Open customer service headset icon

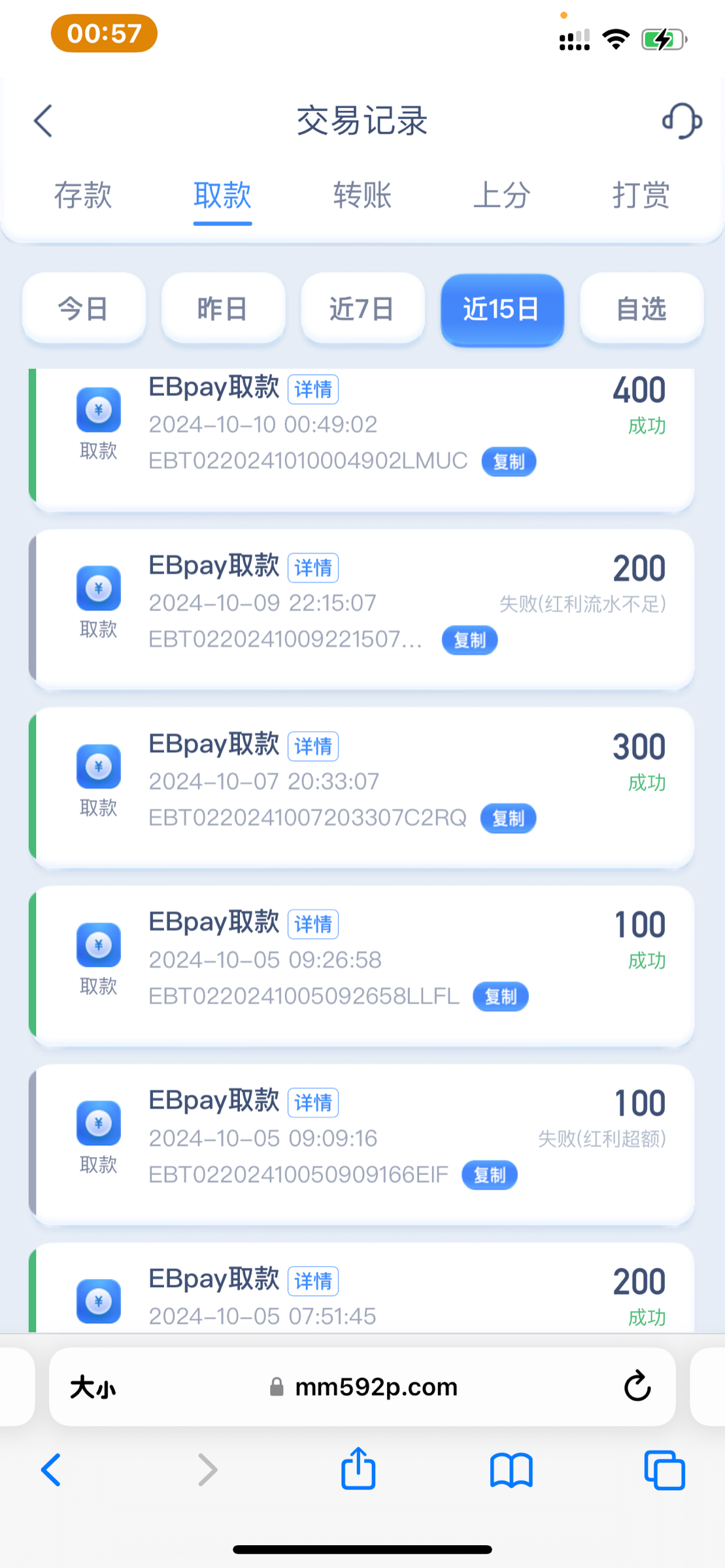click(x=682, y=121)
